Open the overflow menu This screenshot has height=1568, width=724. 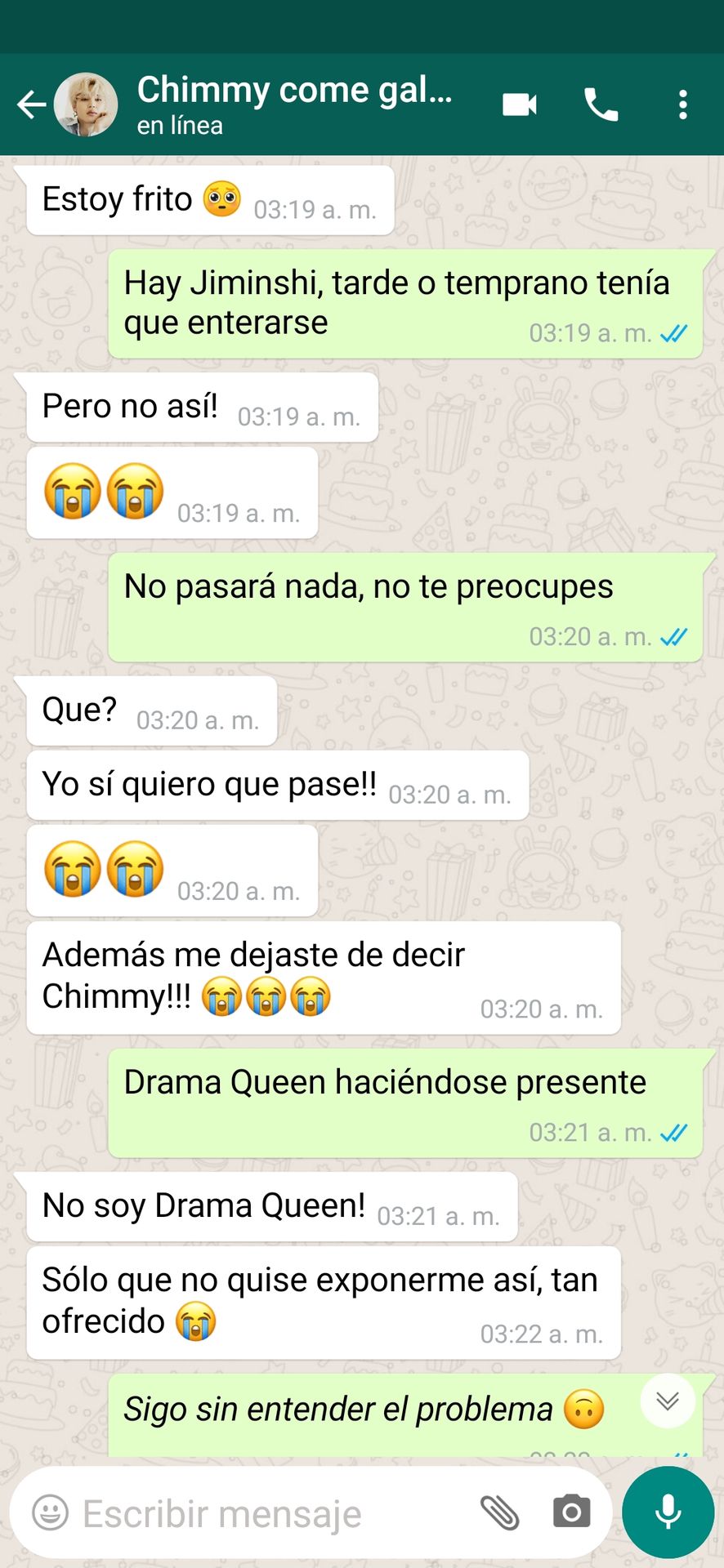(683, 105)
